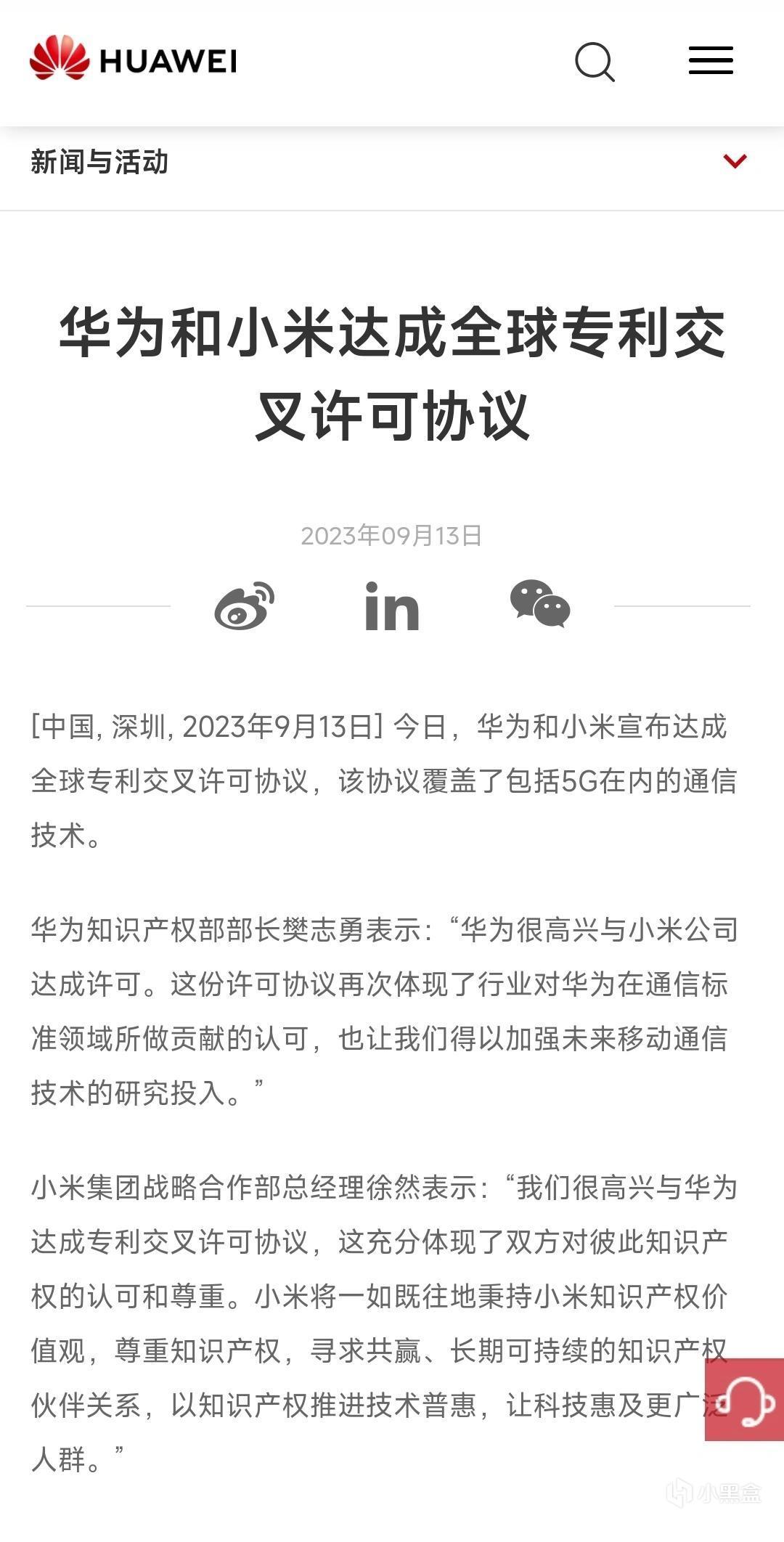
Task: Open the search magnifier icon
Action: click(x=595, y=62)
